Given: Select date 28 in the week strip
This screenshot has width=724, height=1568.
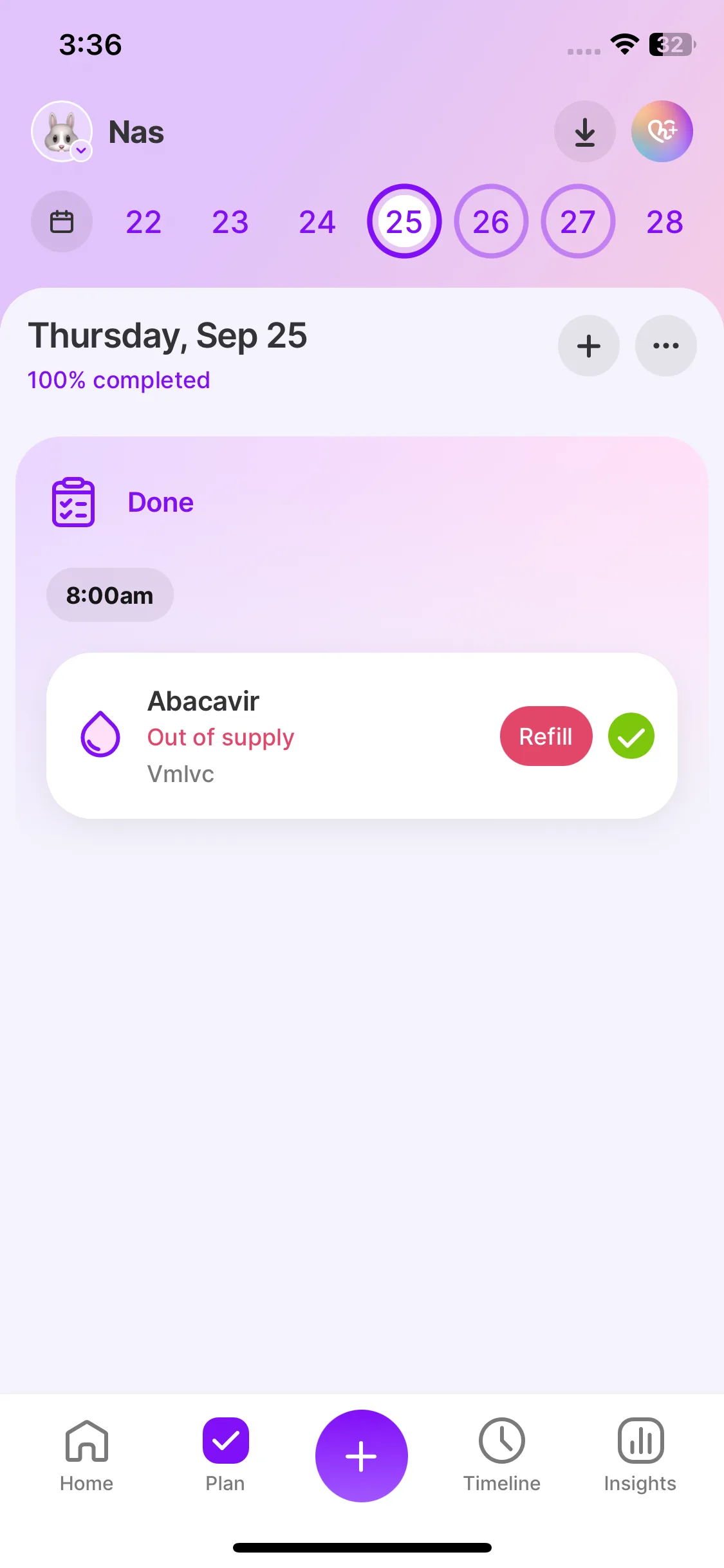Looking at the screenshot, I should click(665, 222).
